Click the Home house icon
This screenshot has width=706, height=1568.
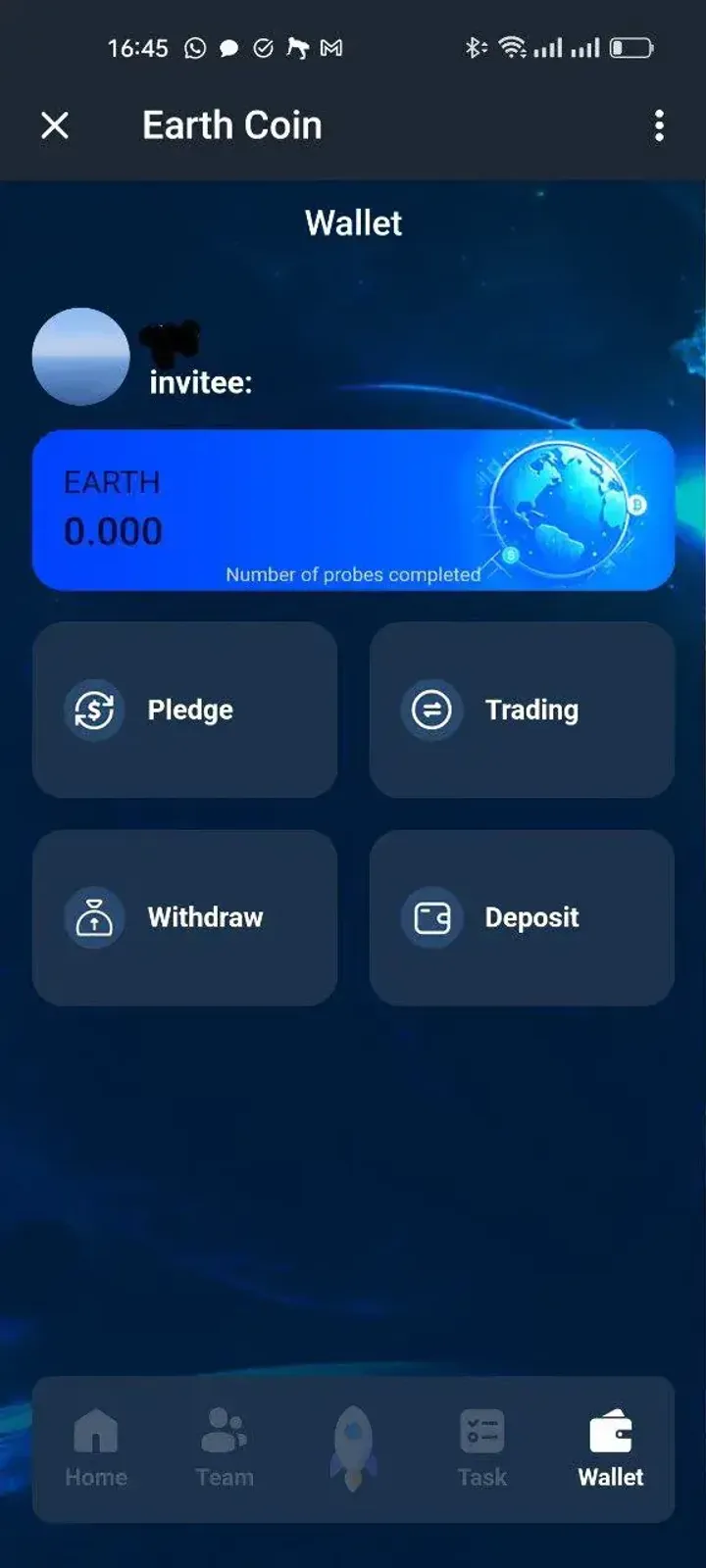click(95, 1429)
